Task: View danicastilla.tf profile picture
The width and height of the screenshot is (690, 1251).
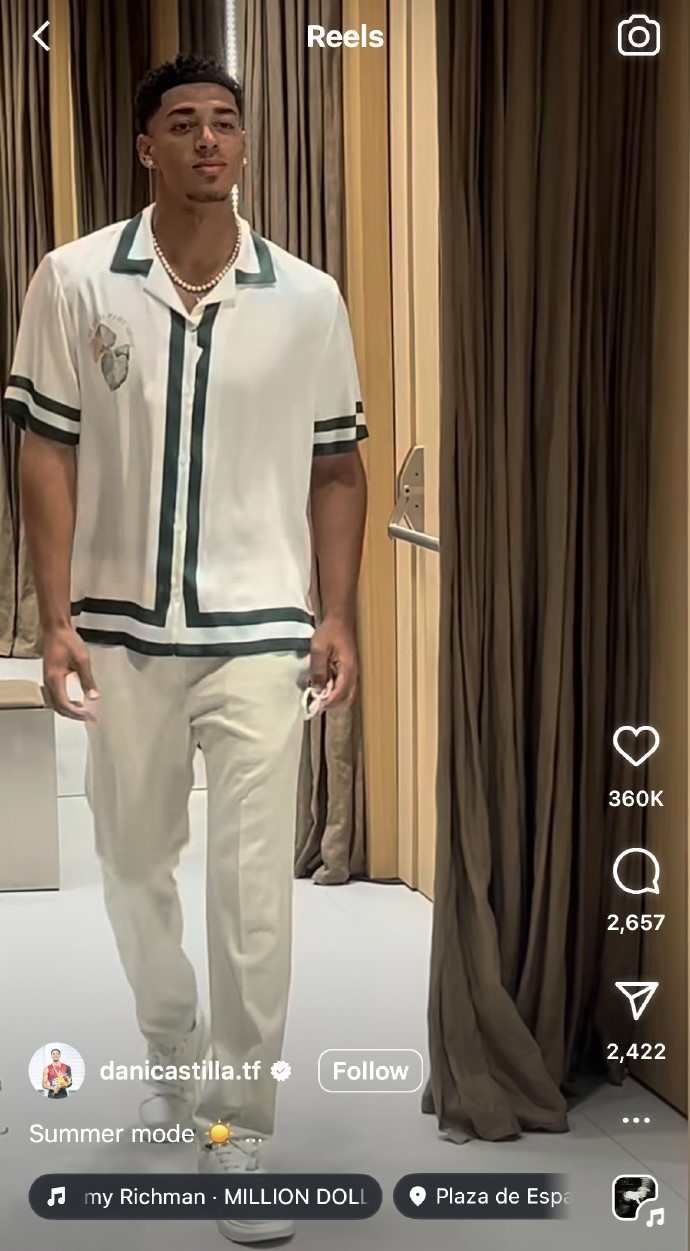Action: click(57, 1071)
